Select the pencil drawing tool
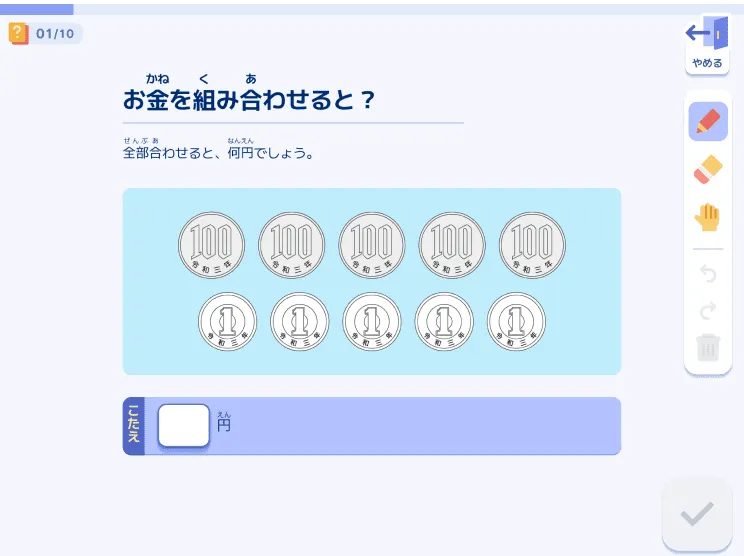 pos(708,122)
